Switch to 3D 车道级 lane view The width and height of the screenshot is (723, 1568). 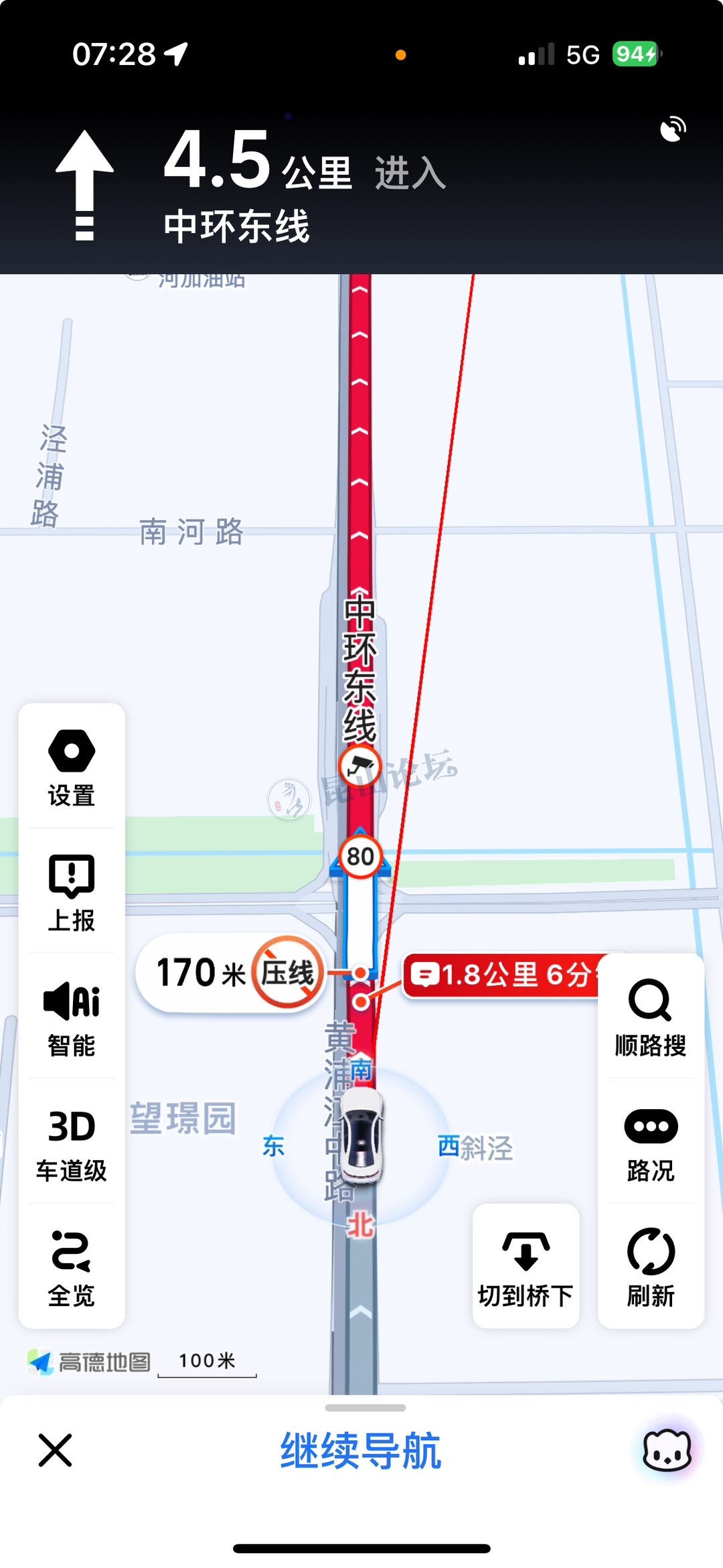[72, 1143]
